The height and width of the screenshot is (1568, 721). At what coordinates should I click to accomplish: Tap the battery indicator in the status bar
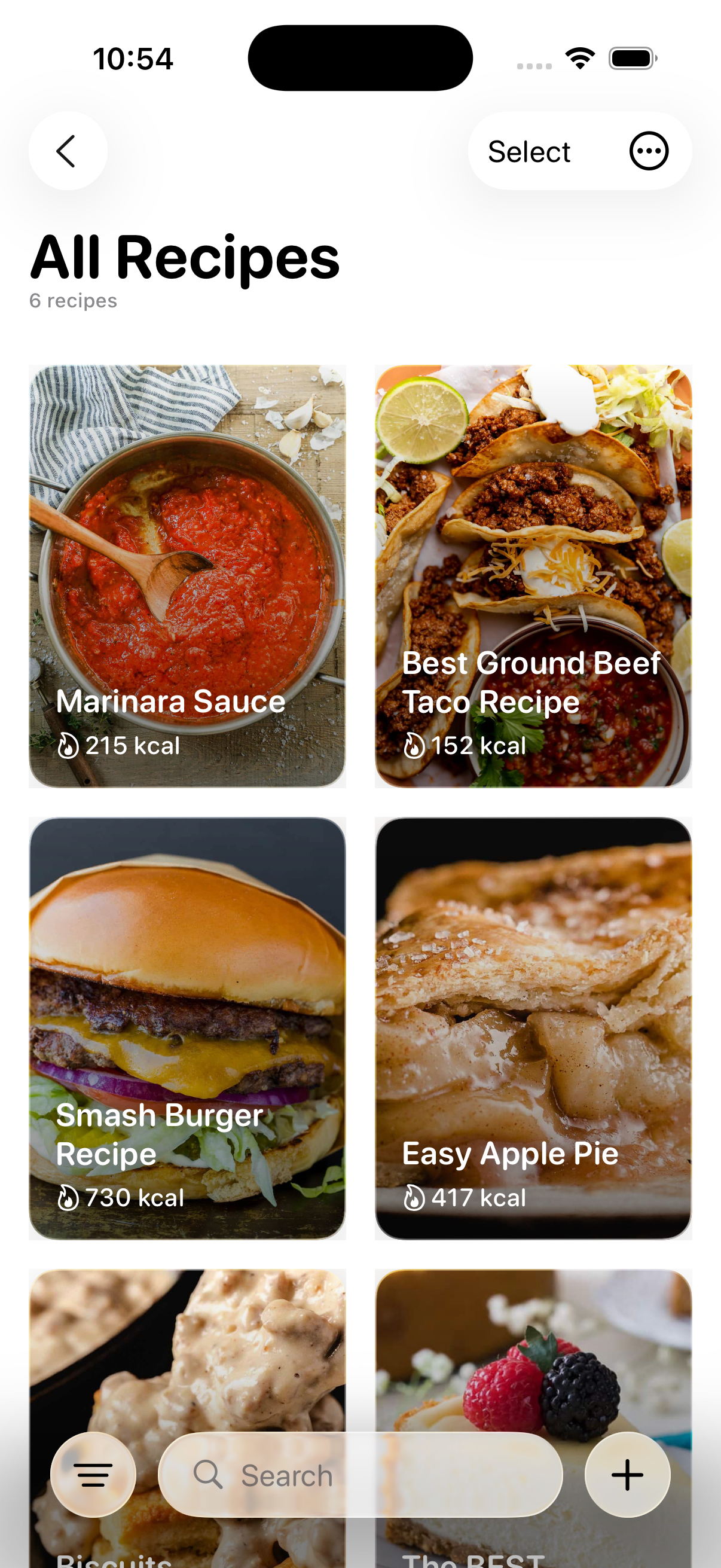click(x=631, y=57)
